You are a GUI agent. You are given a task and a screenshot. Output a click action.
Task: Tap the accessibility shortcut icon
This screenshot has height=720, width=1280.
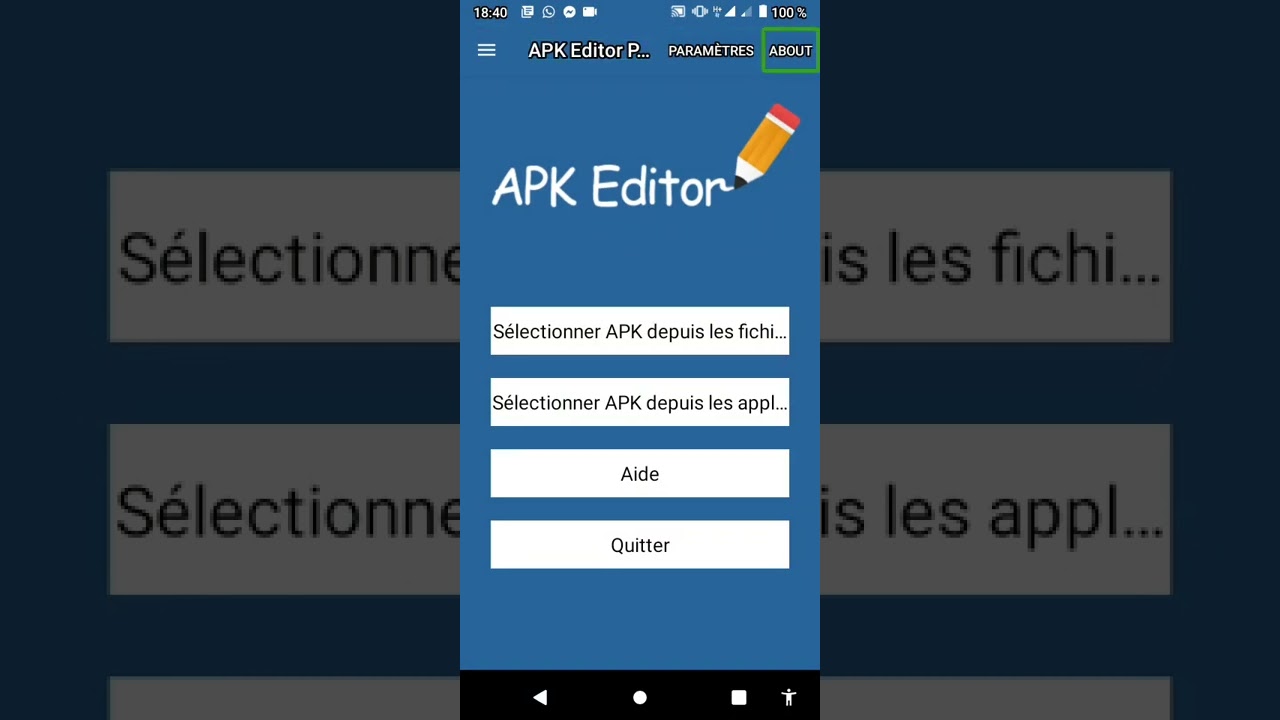pos(789,697)
